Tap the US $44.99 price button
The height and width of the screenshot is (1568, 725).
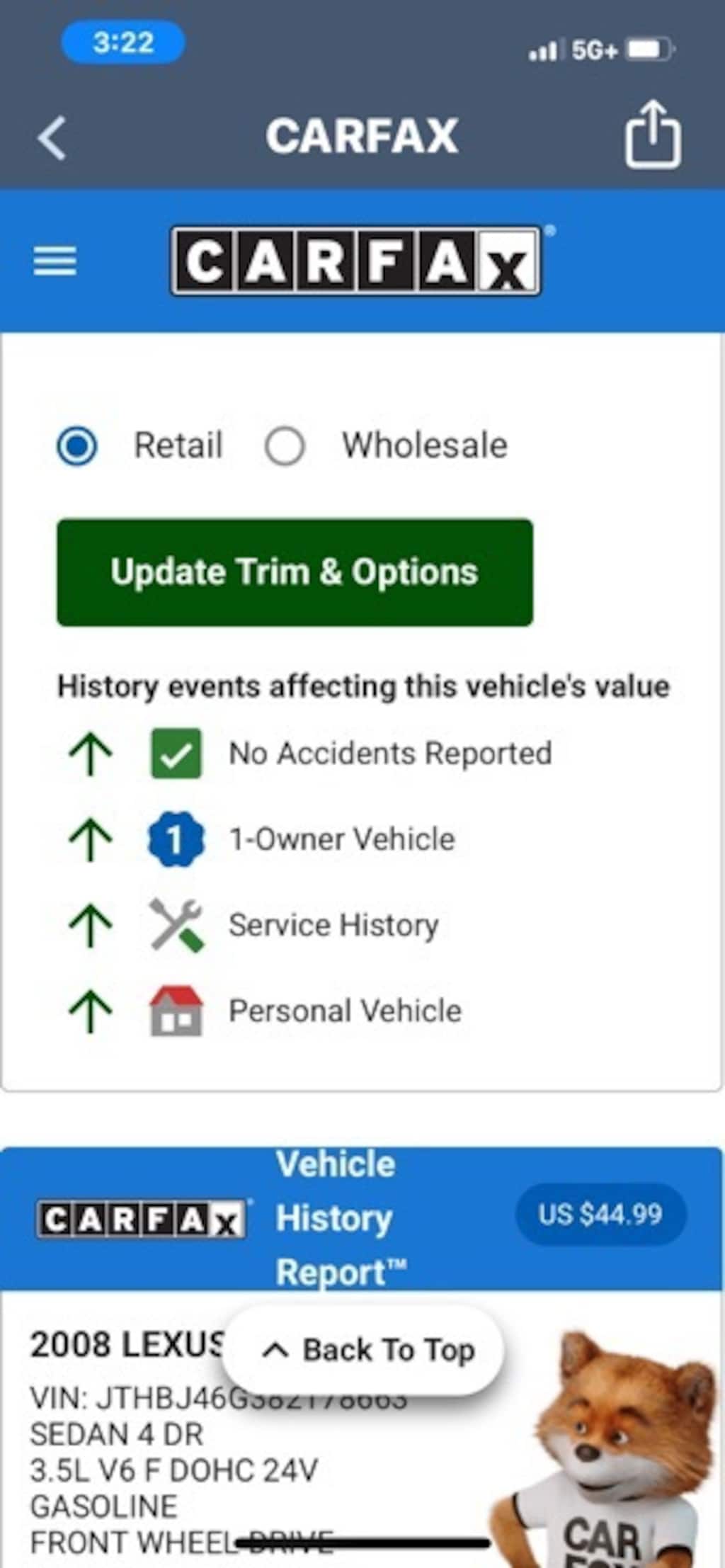click(x=600, y=1215)
